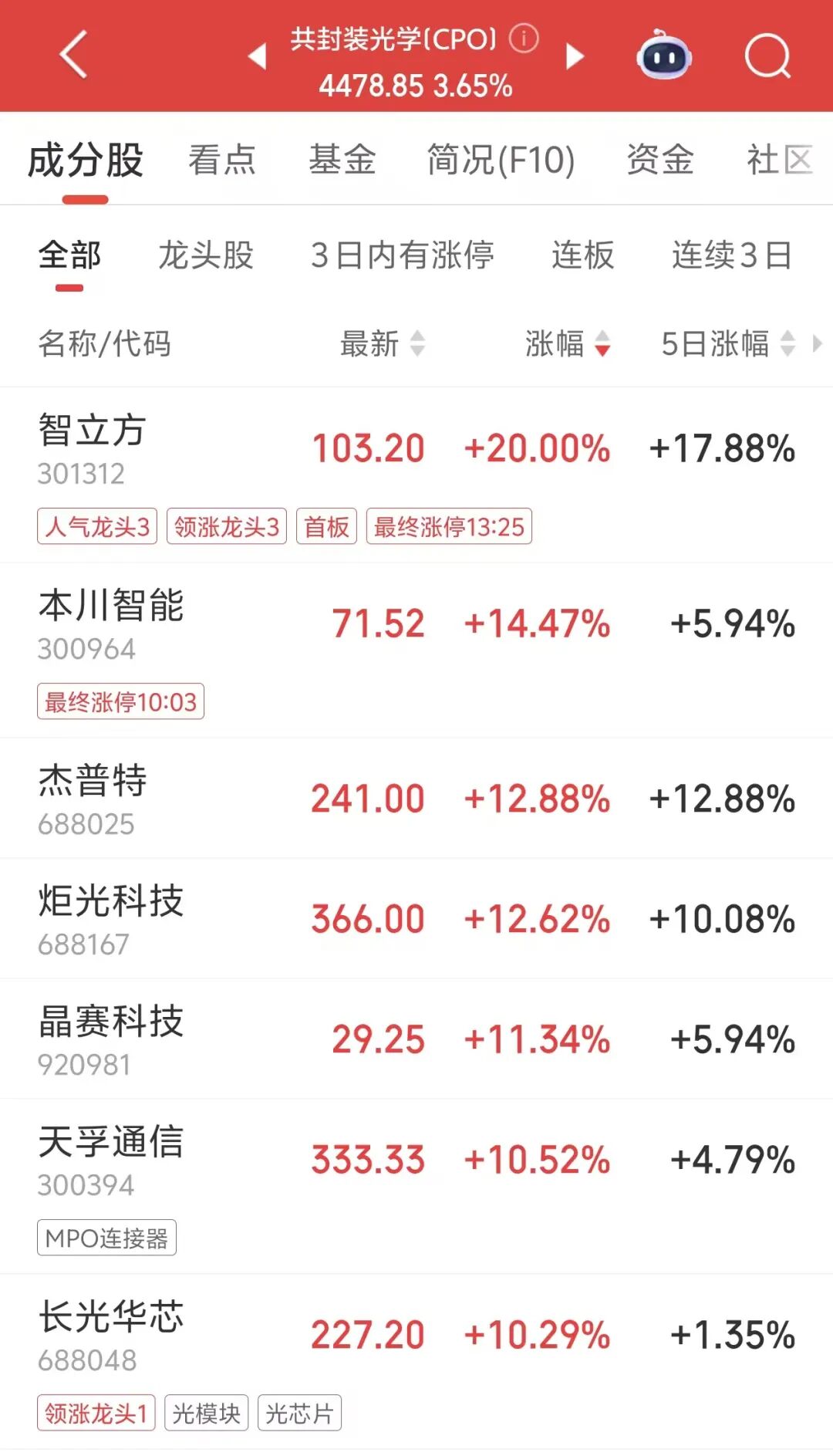Screen dimensions: 833x1456
Task: Switch to the previous sector with left arrow
Action: 258,56
